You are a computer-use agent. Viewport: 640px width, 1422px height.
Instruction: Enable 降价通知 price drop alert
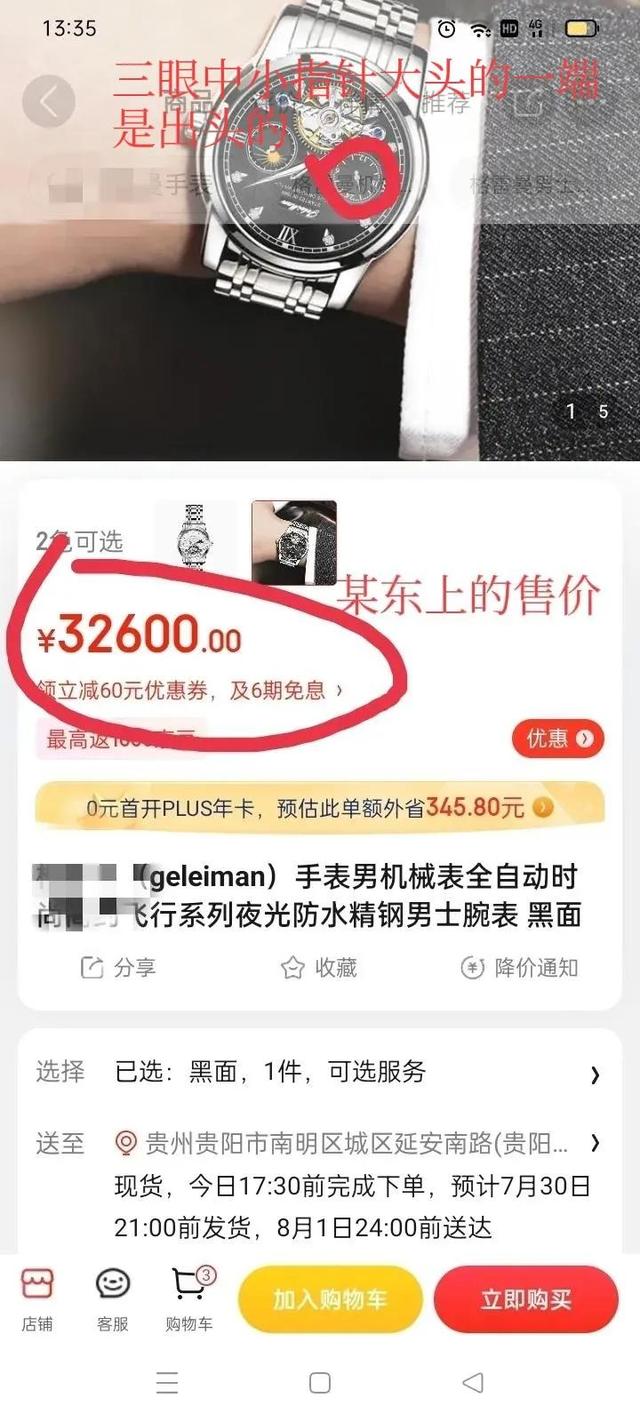(519, 967)
